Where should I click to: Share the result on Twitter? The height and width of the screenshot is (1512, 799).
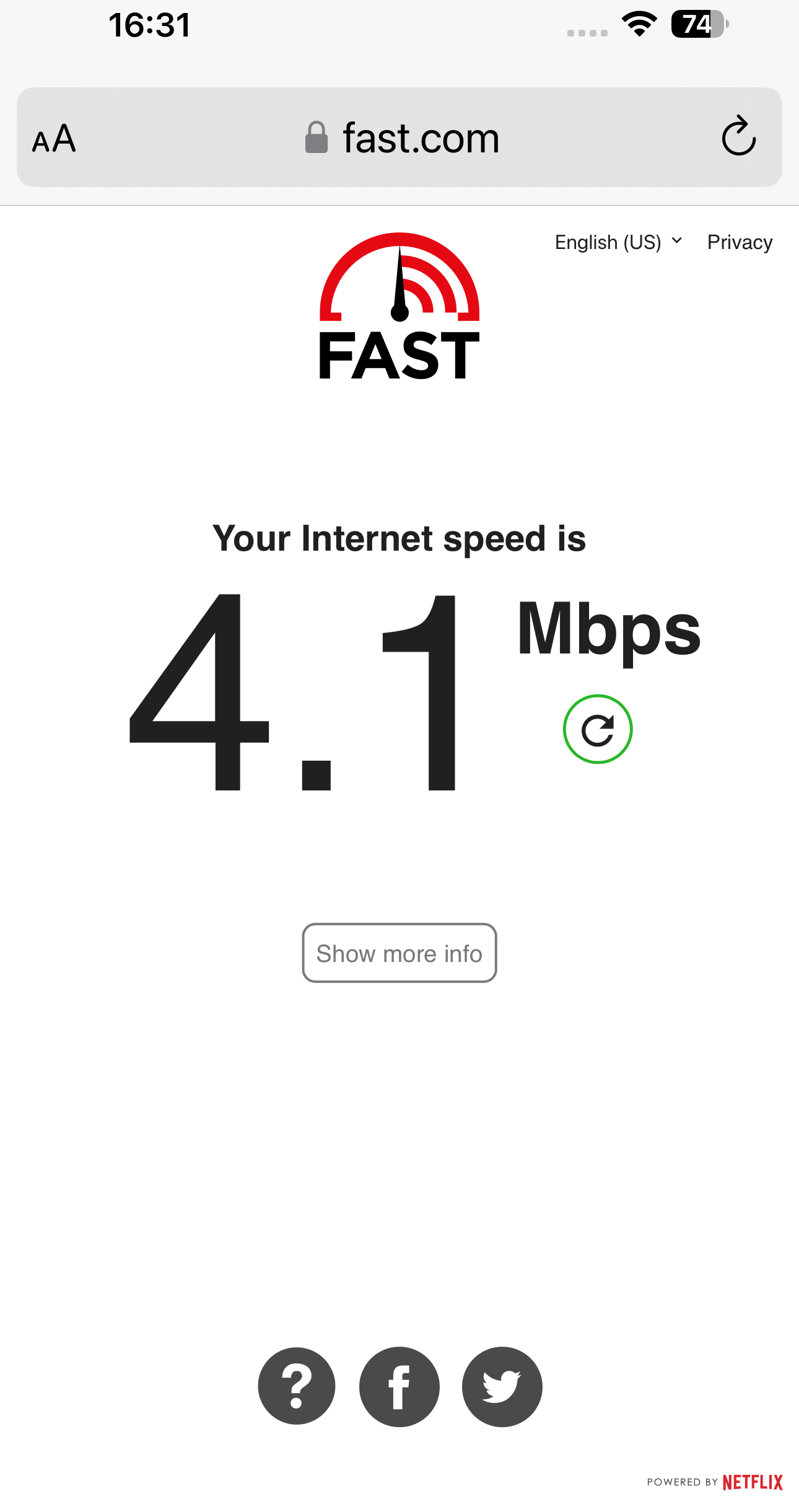pyautogui.click(x=502, y=1386)
